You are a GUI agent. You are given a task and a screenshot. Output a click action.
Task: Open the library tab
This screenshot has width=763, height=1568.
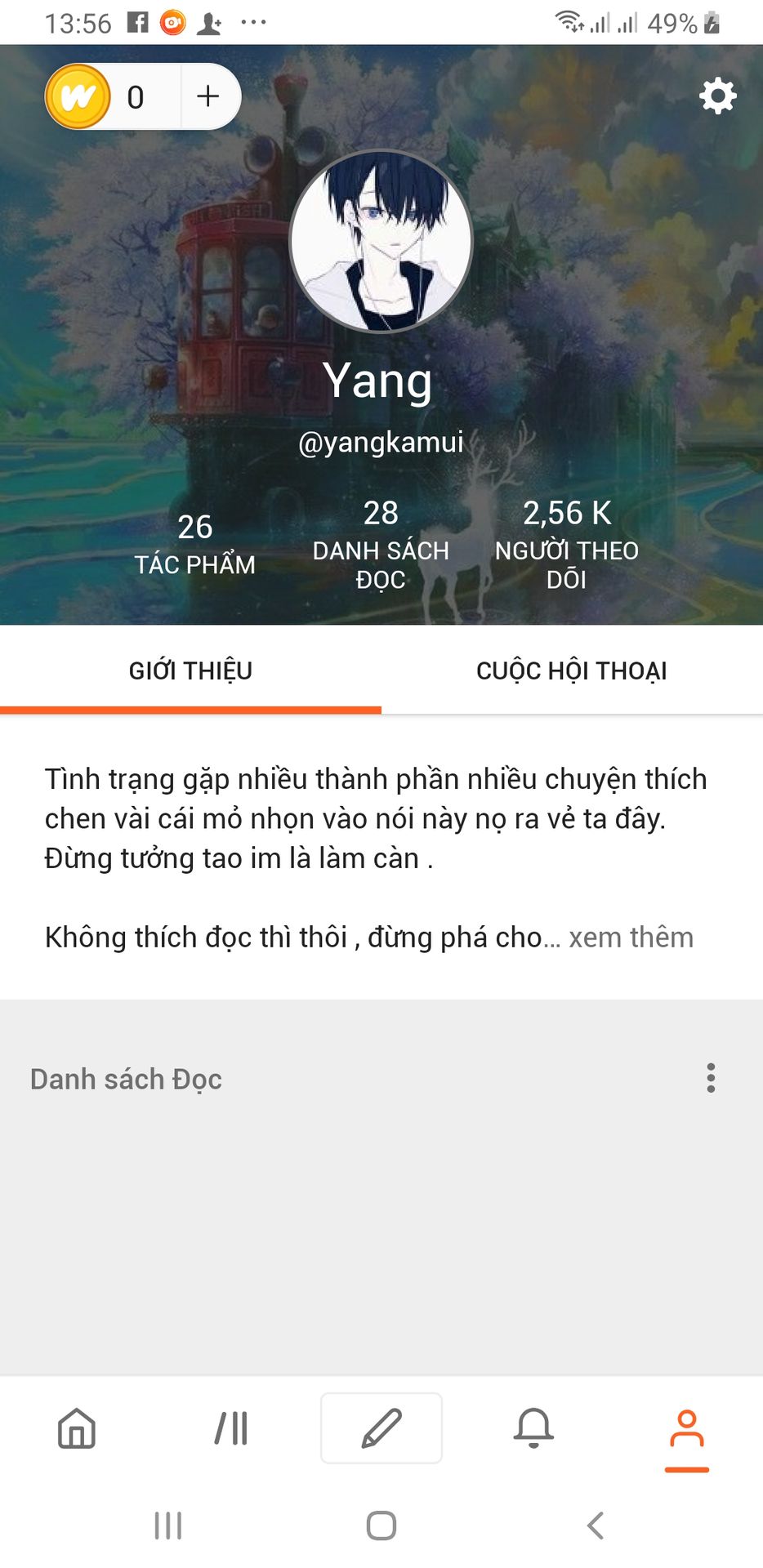point(231,1429)
